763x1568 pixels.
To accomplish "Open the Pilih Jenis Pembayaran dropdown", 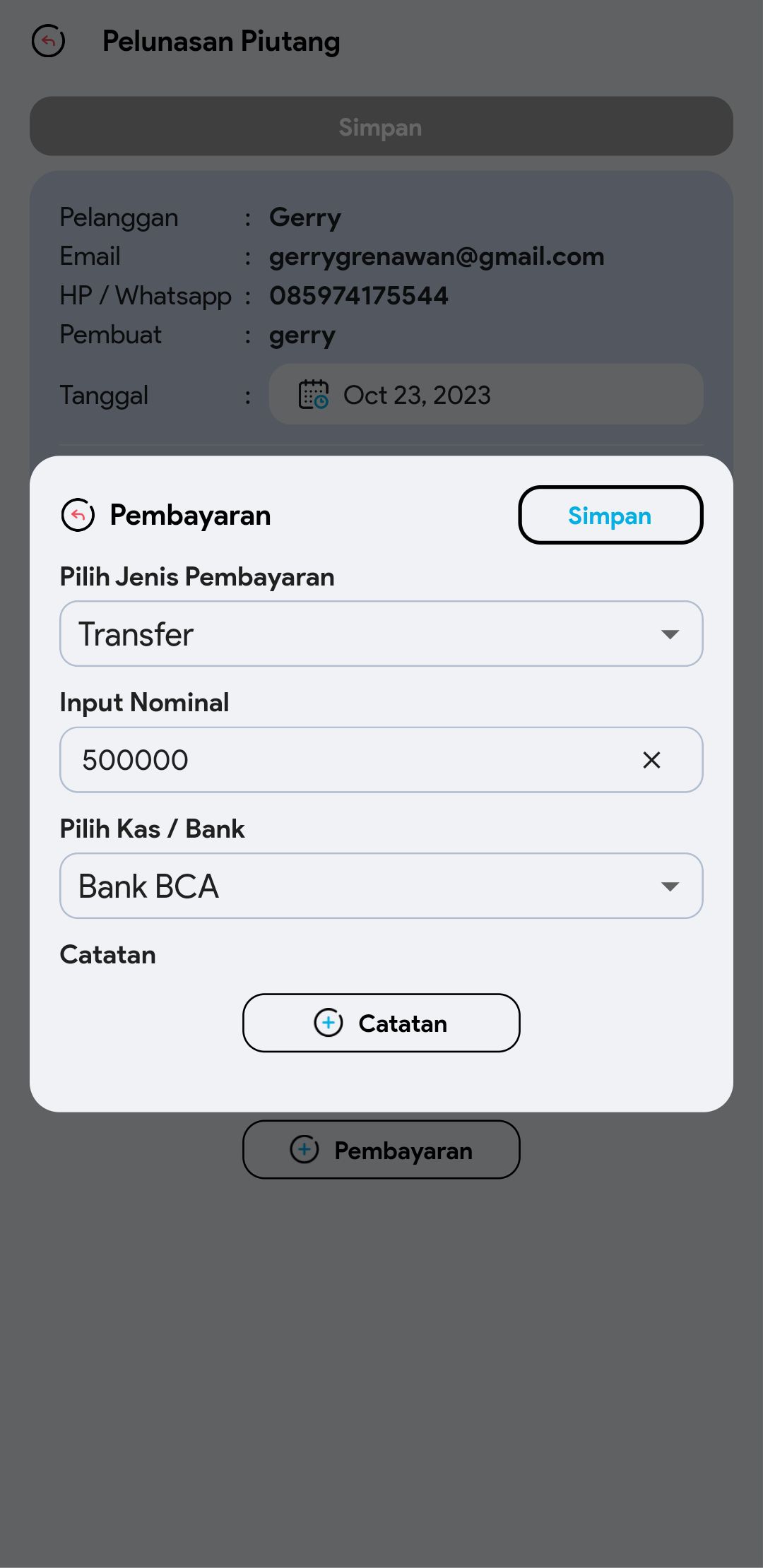I will 381,634.
